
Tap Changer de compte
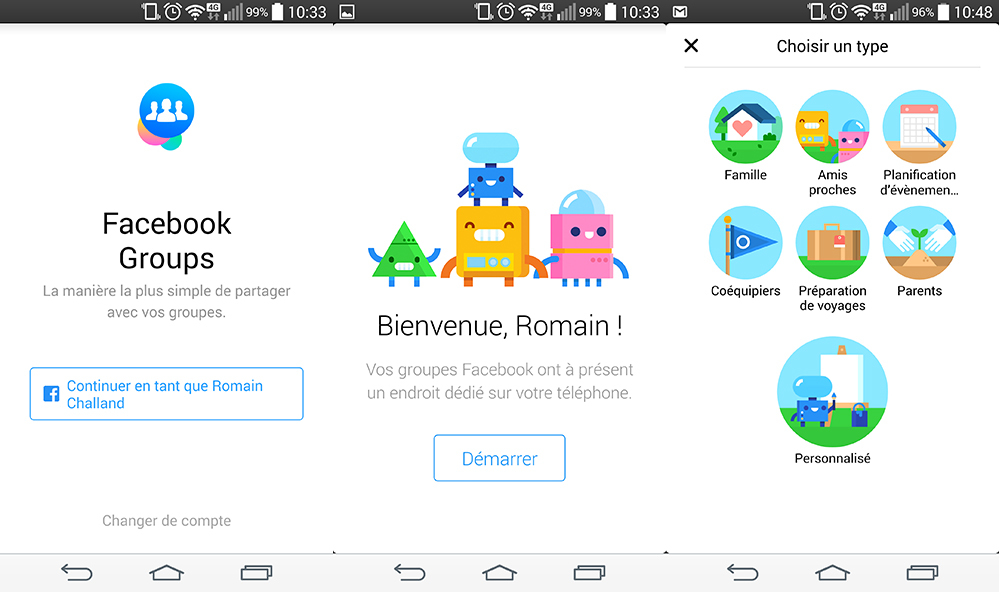[166, 521]
